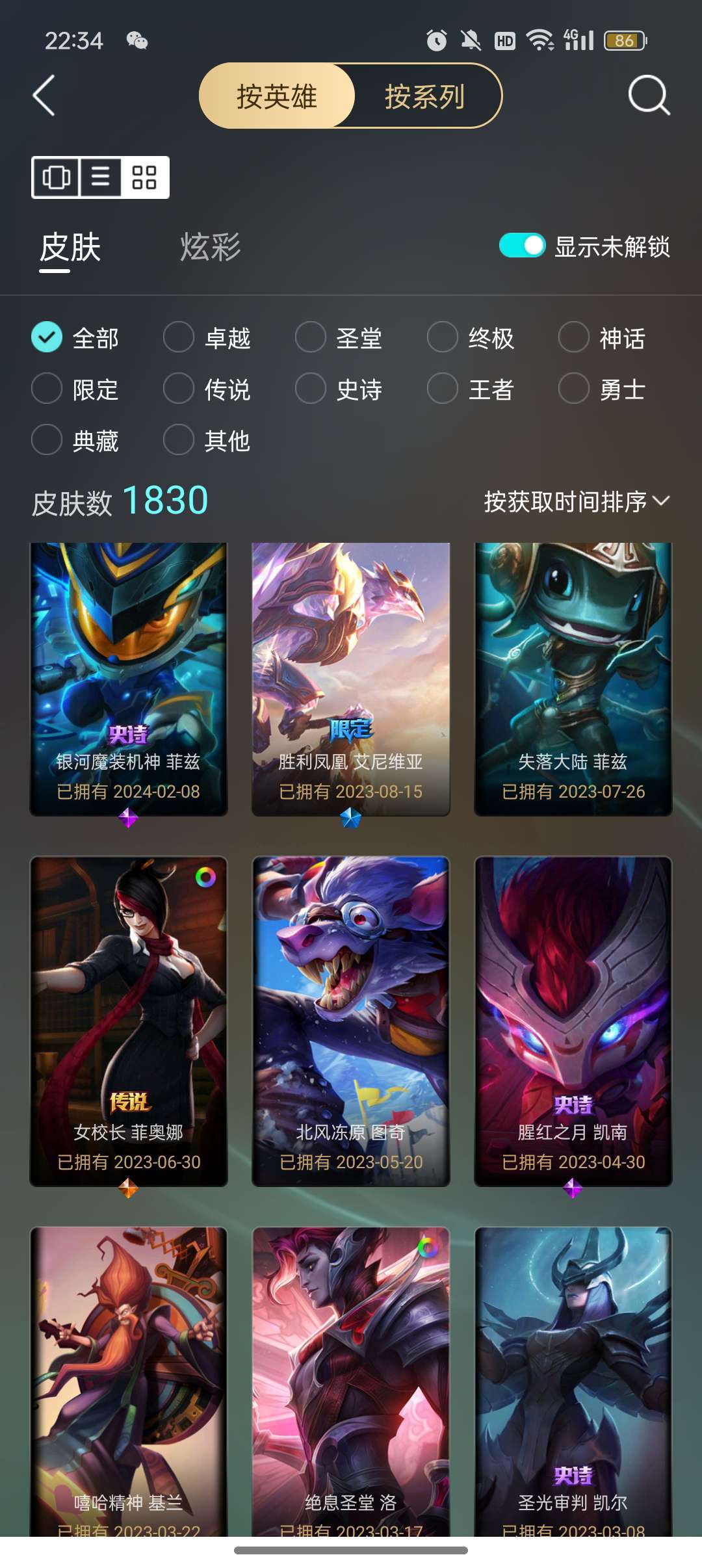Turn off the 显示未解锁 switch
Screen dimensions: 702x1568
tap(522, 246)
